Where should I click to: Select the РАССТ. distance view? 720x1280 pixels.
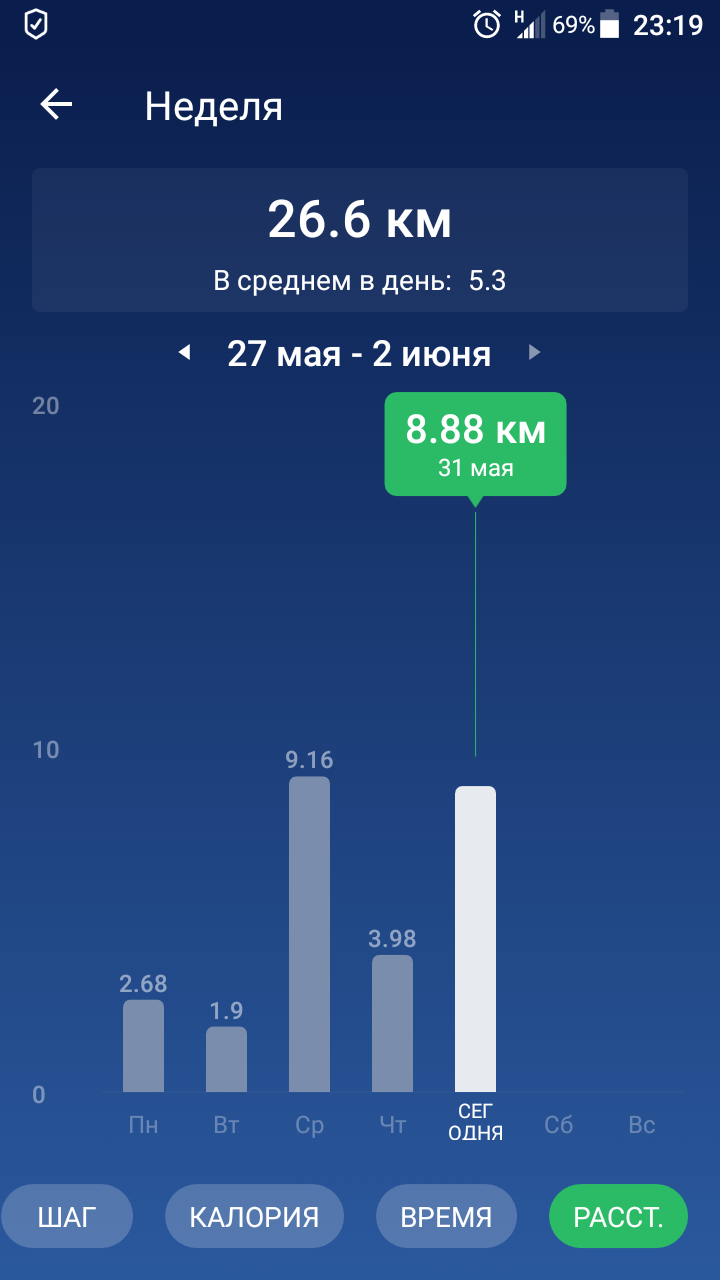pyautogui.click(x=618, y=1216)
